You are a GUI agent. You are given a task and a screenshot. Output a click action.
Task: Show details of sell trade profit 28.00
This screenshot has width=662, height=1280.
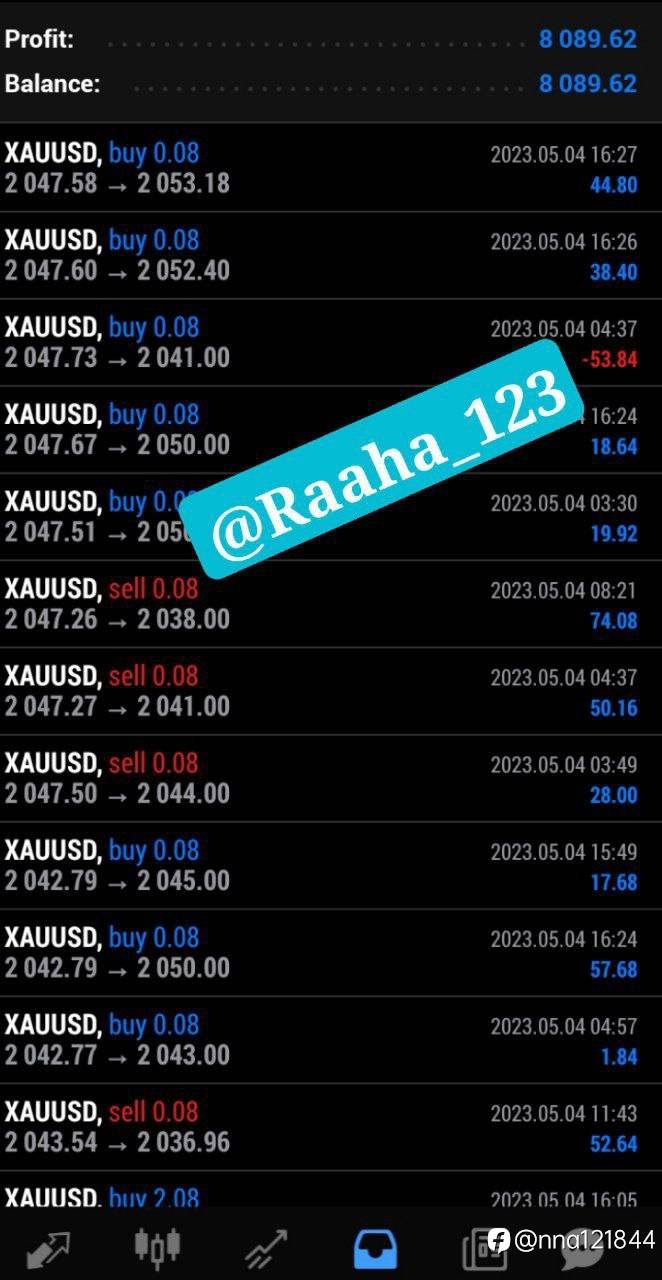[331, 778]
